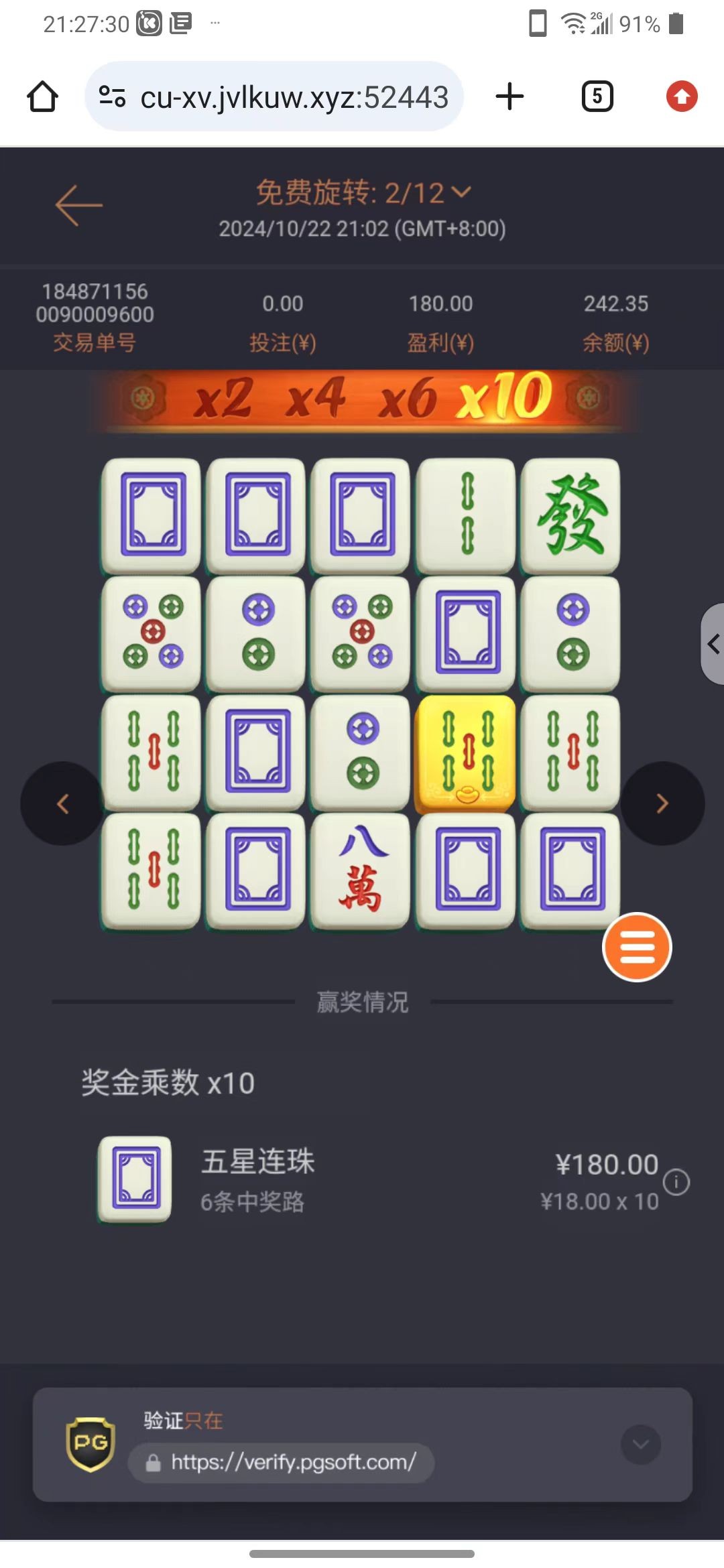Open the side panel handle arrow
The image size is (724, 1568).
[x=713, y=644]
